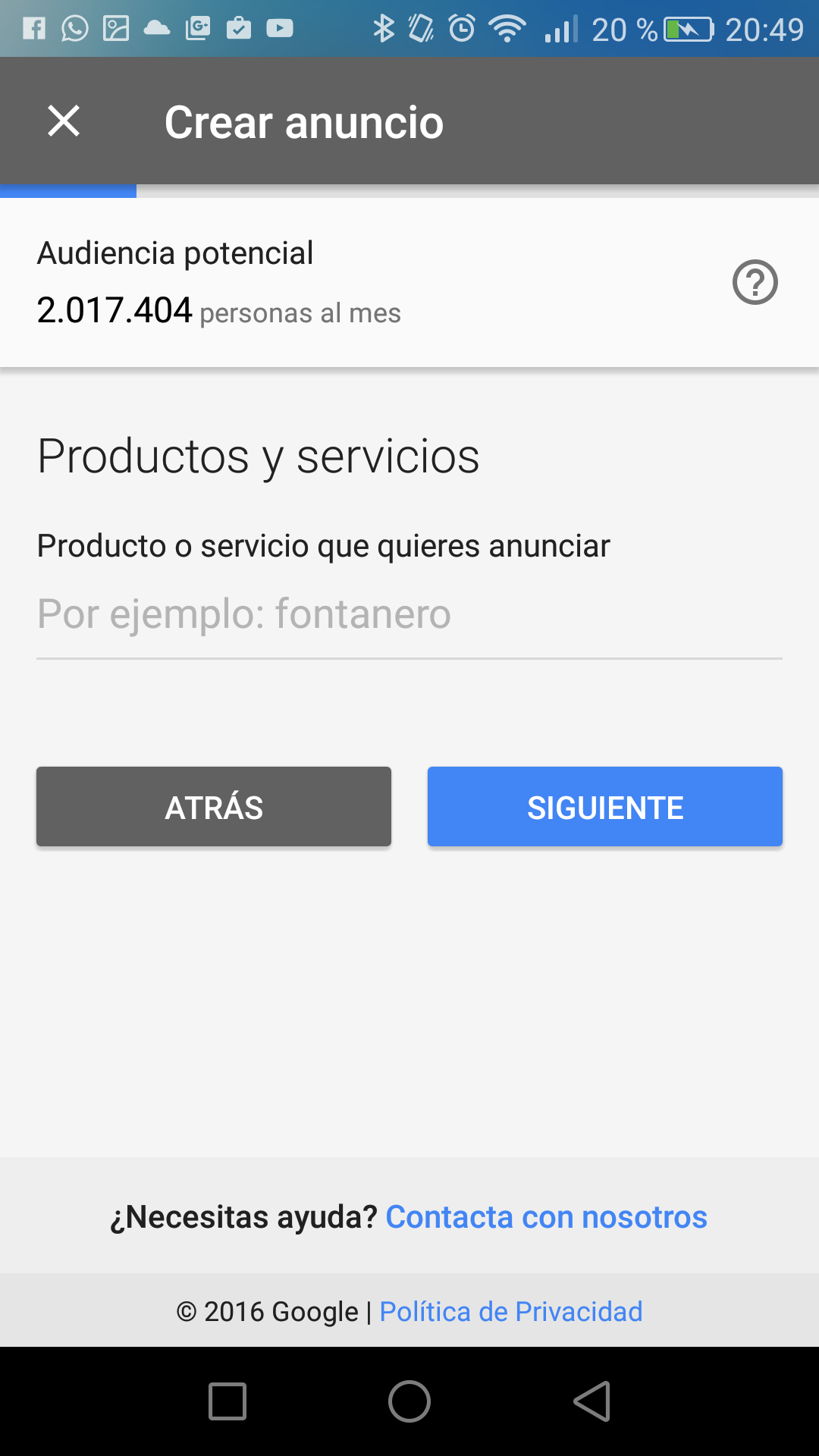Continue with the SIGUIENTE button

pyautogui.click(x=604, y=807)
